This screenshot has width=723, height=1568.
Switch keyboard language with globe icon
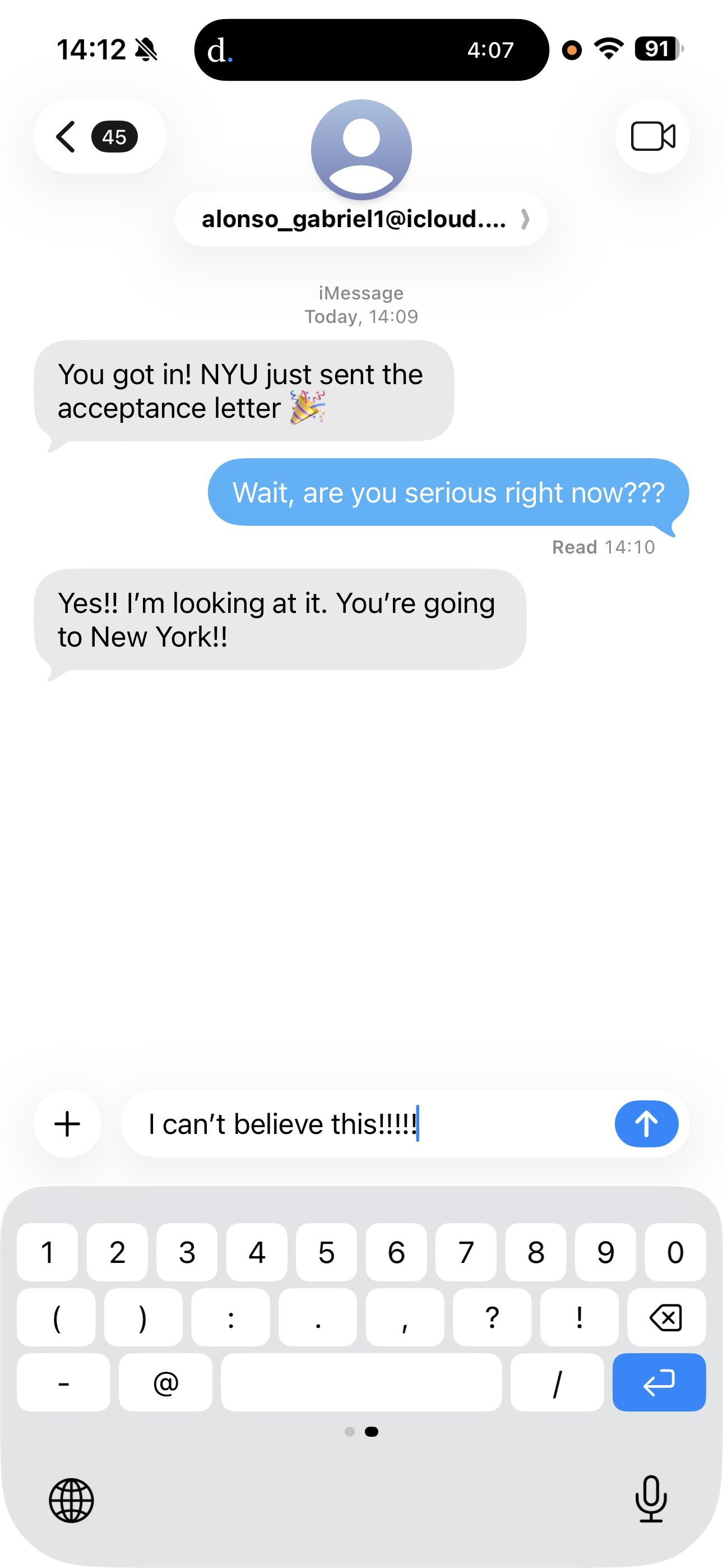71,1501
